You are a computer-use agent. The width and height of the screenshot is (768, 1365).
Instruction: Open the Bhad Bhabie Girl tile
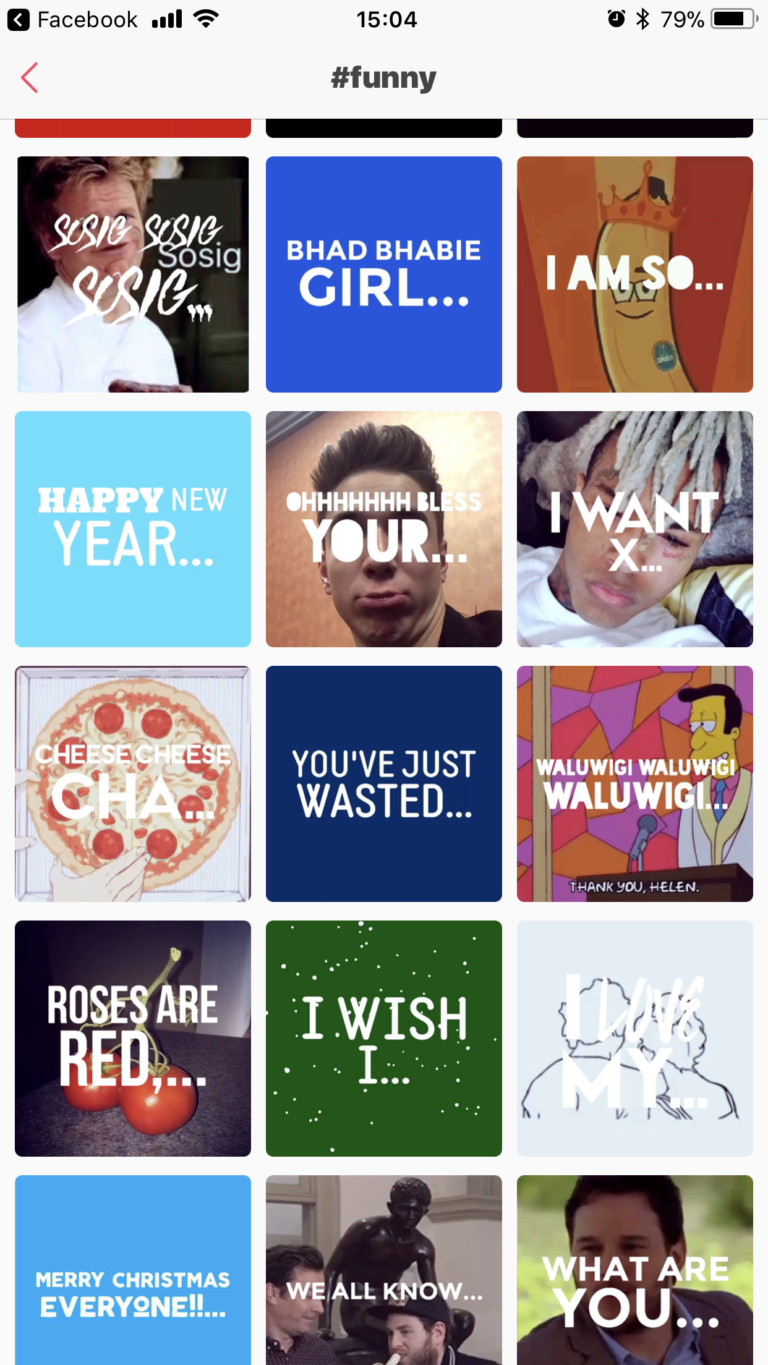pos(384,274)
